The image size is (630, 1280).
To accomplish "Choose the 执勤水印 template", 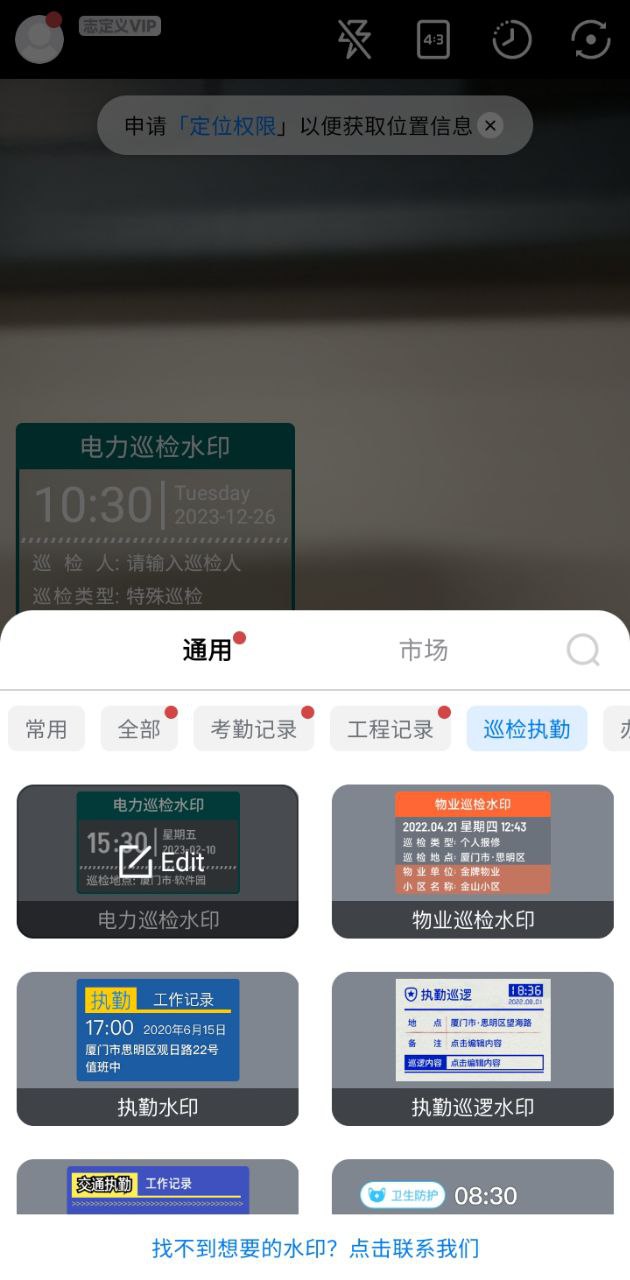I will coord(158,1048).
